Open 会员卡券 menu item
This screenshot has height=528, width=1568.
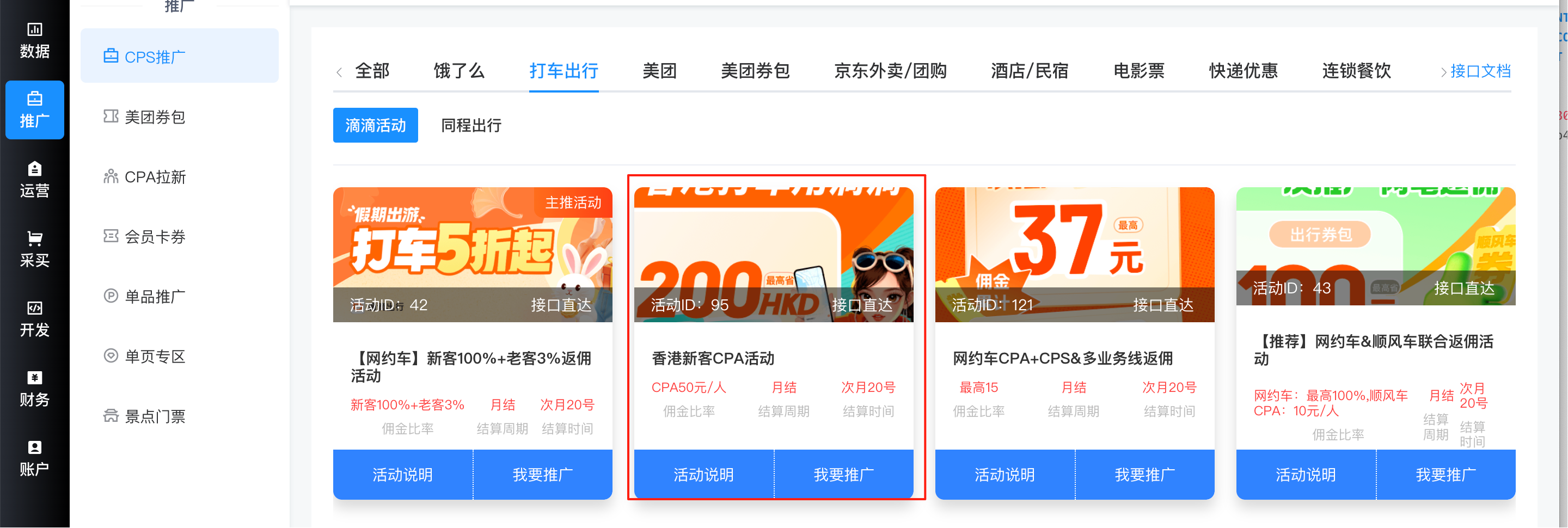coord(154,237)
